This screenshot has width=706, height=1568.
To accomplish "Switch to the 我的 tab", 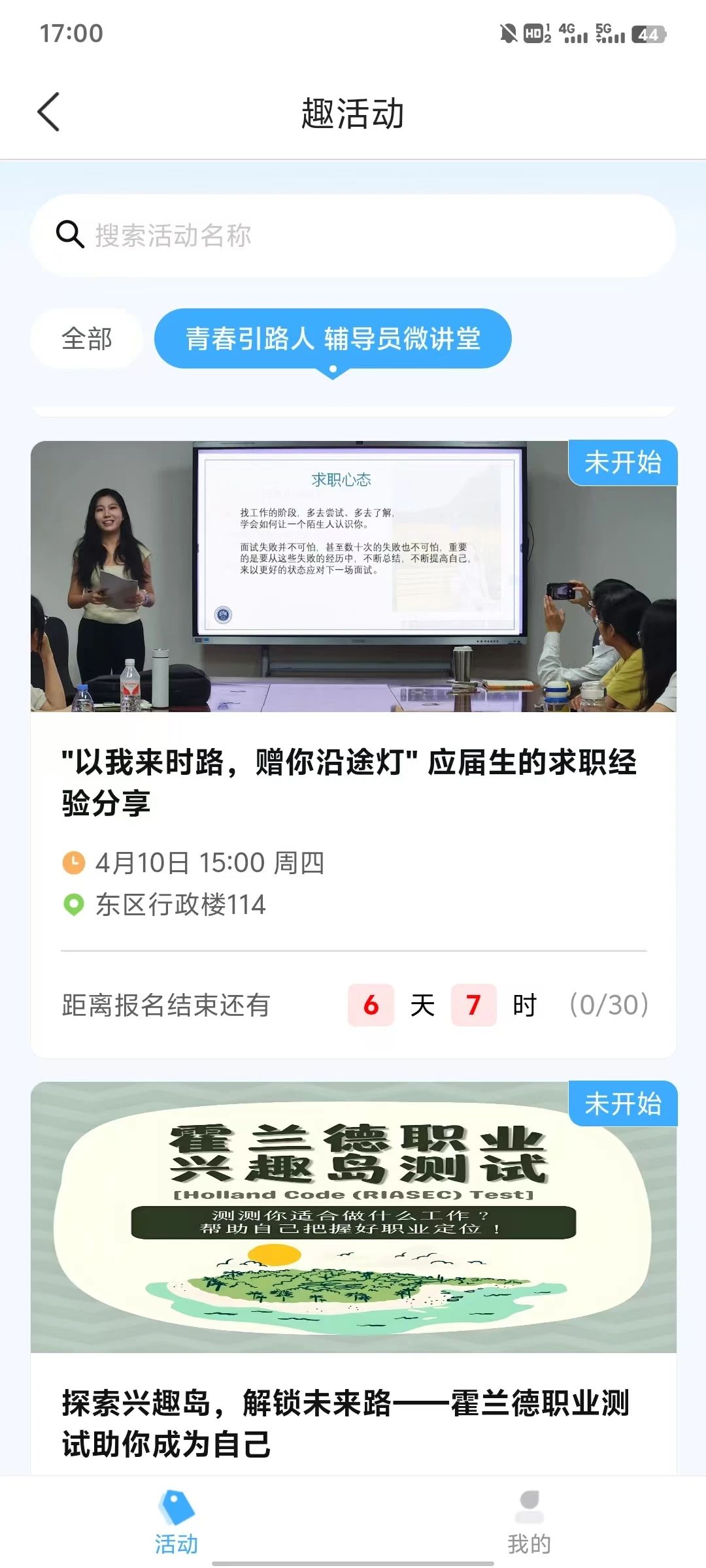I will coord(529,1522).
